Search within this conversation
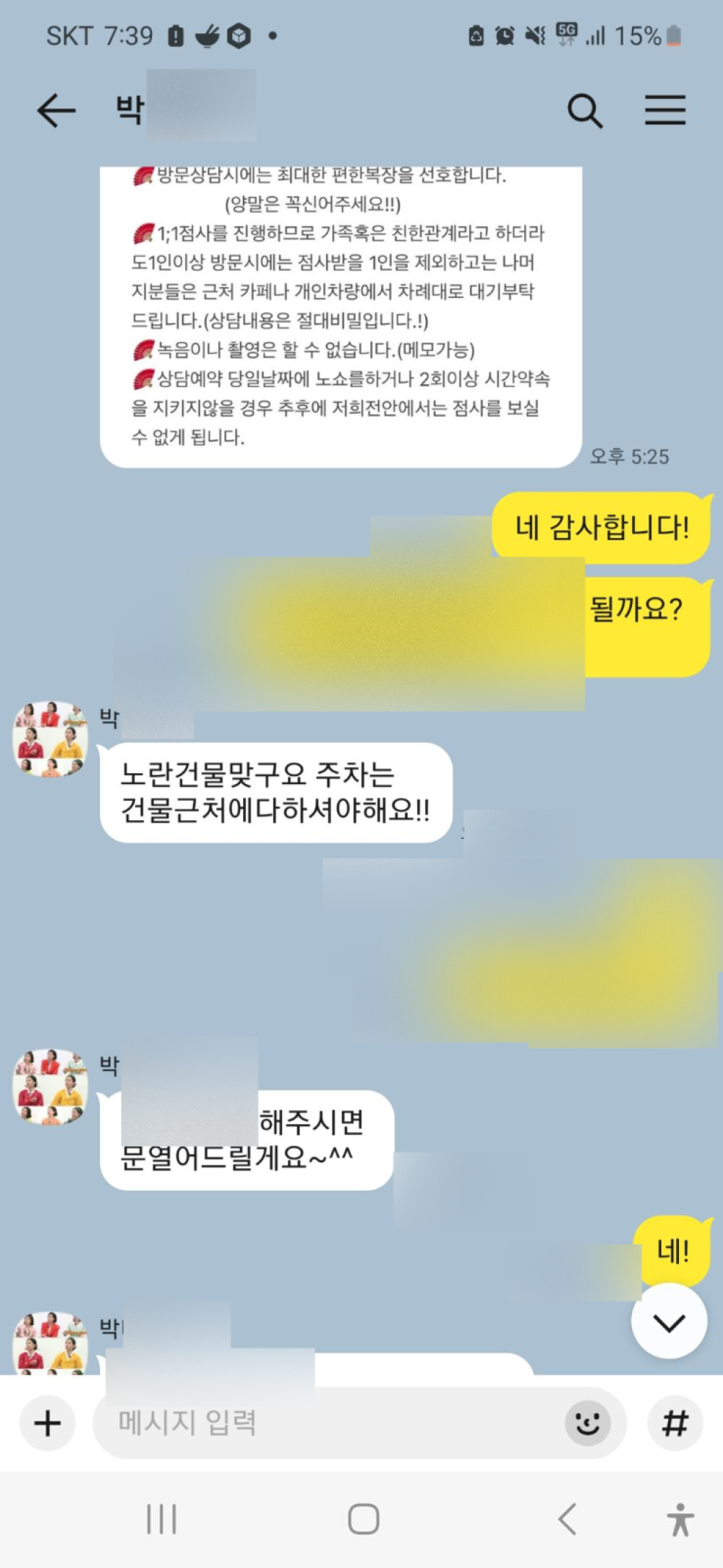 pos(584,111)
